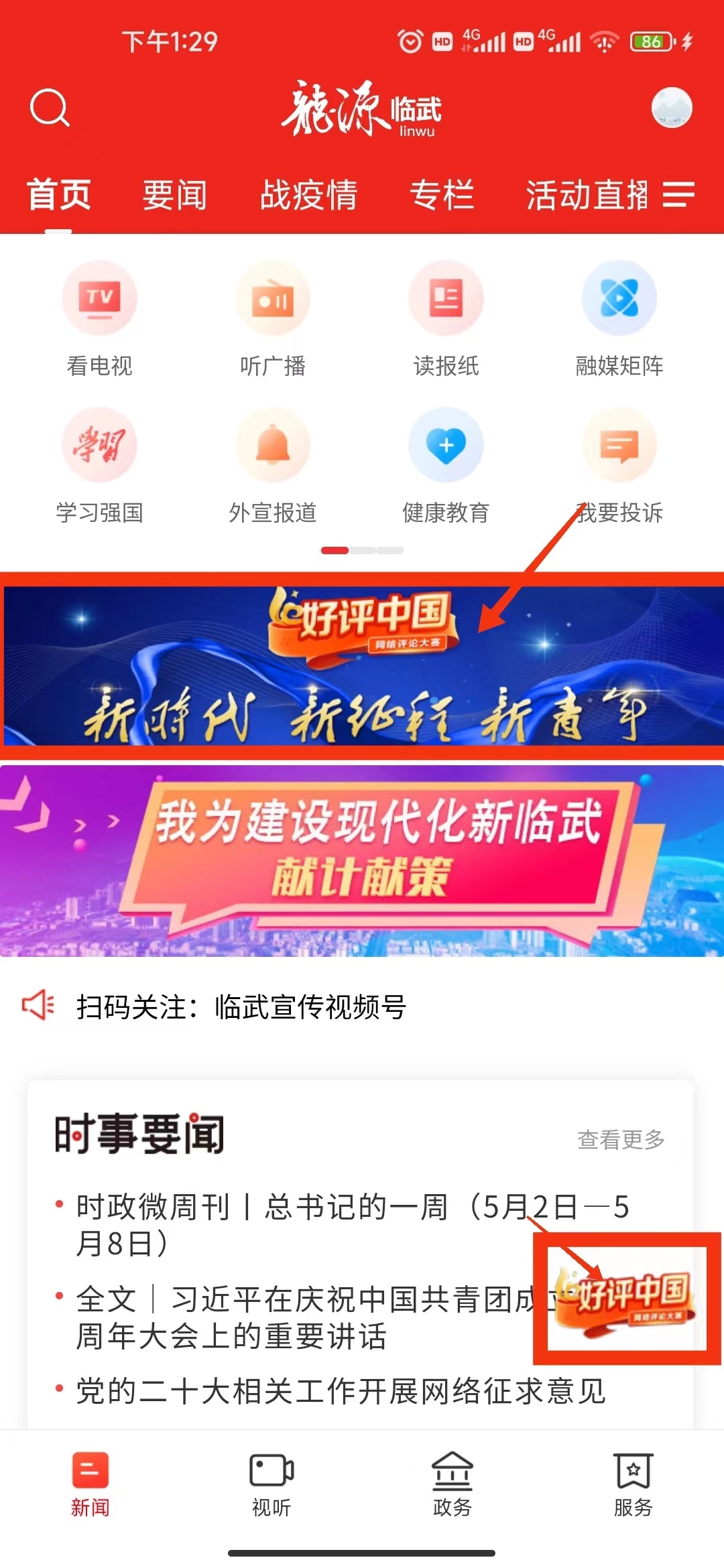Go to the 服务 bottom tab
Screen dimensions: 724x1568
[x=633, y=1484]
